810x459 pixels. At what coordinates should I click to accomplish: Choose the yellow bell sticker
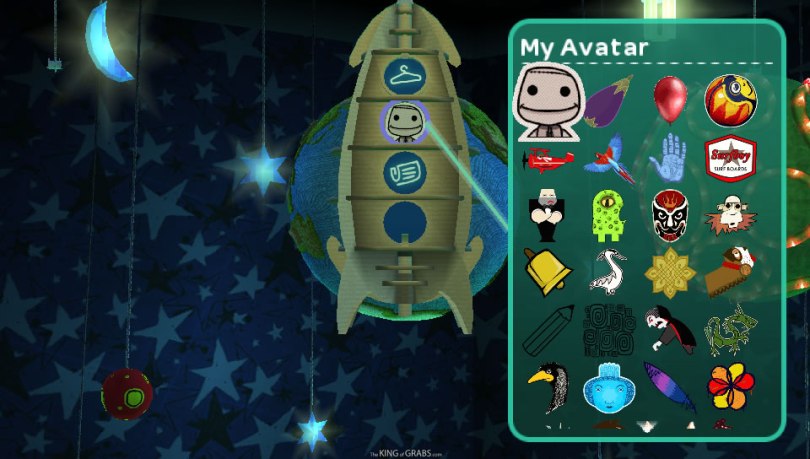[x=548, y=270]
